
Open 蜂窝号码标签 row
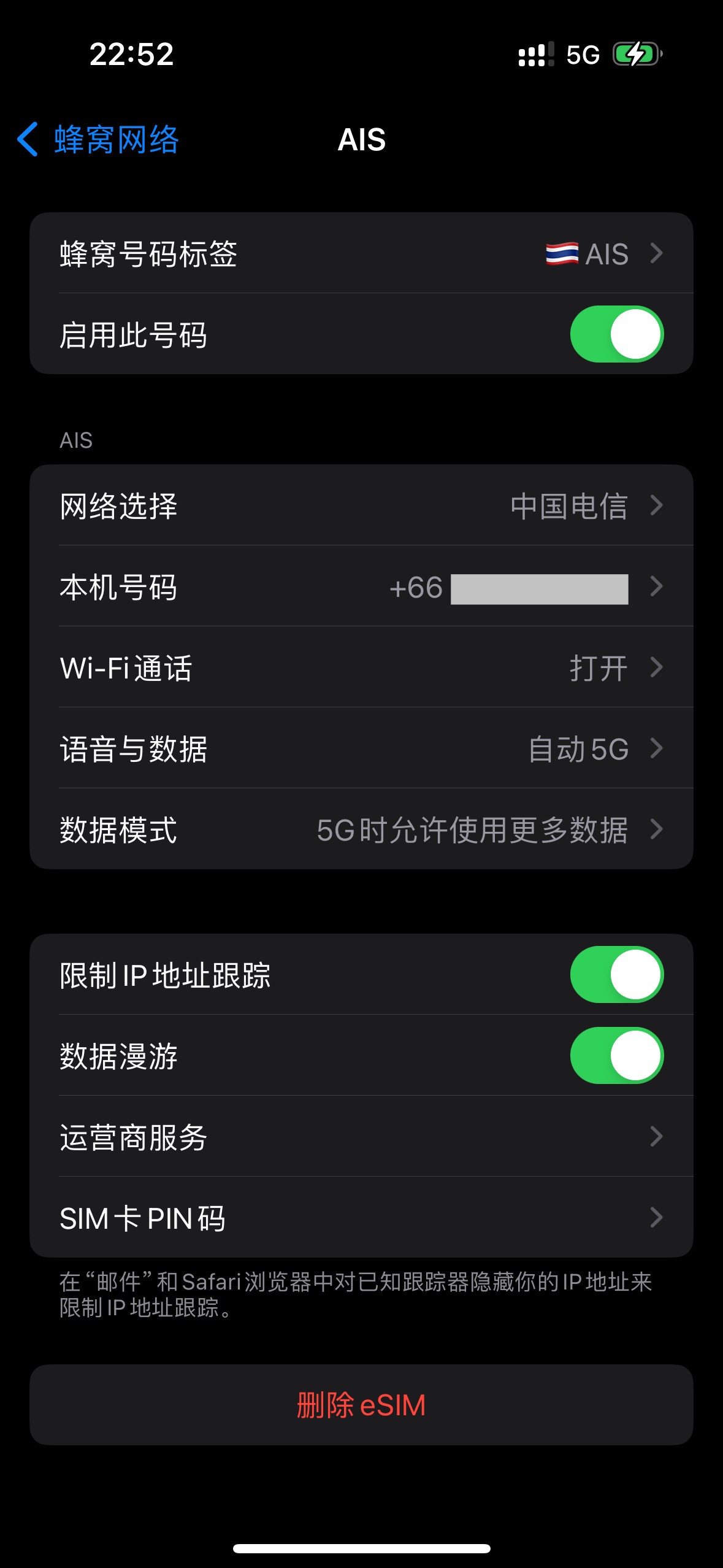coord(361,253)
